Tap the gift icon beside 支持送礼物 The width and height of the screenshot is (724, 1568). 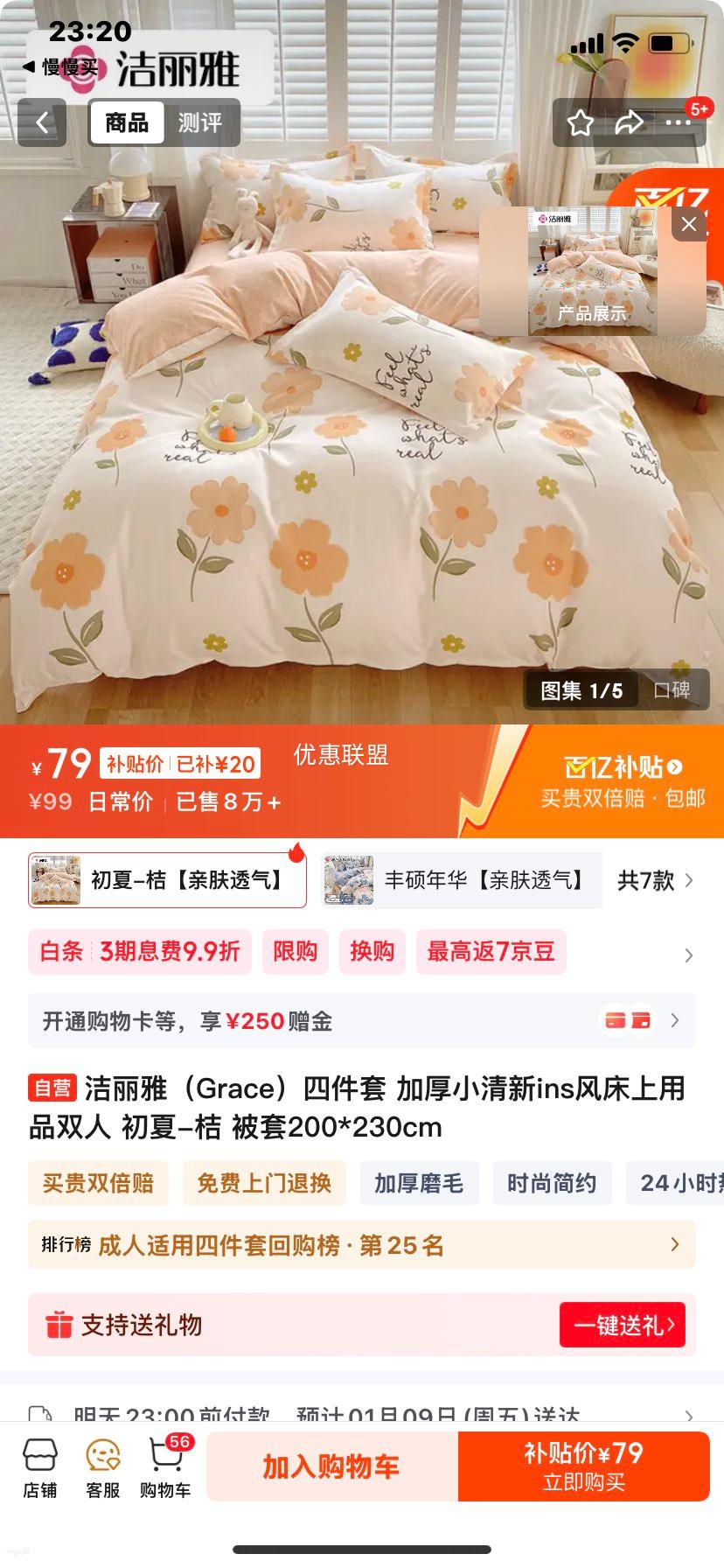click(58, 1324)
